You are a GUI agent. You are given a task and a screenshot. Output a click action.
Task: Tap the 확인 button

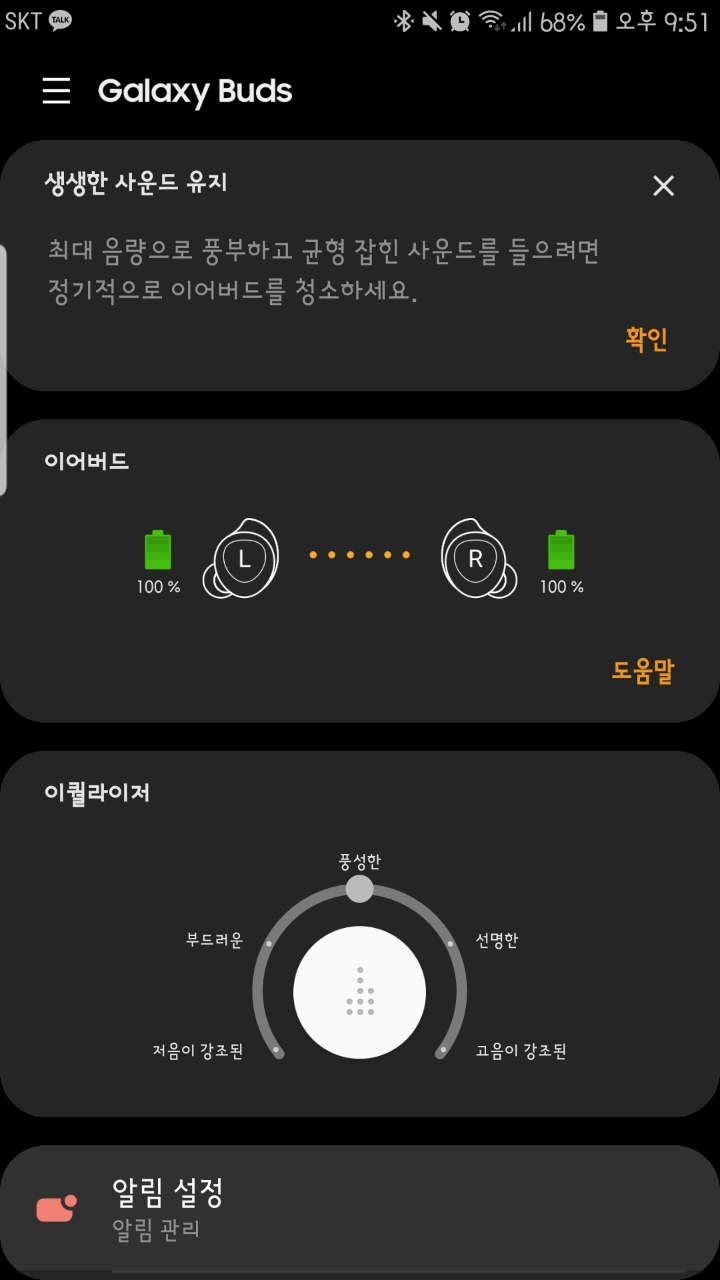coord(646,339)
